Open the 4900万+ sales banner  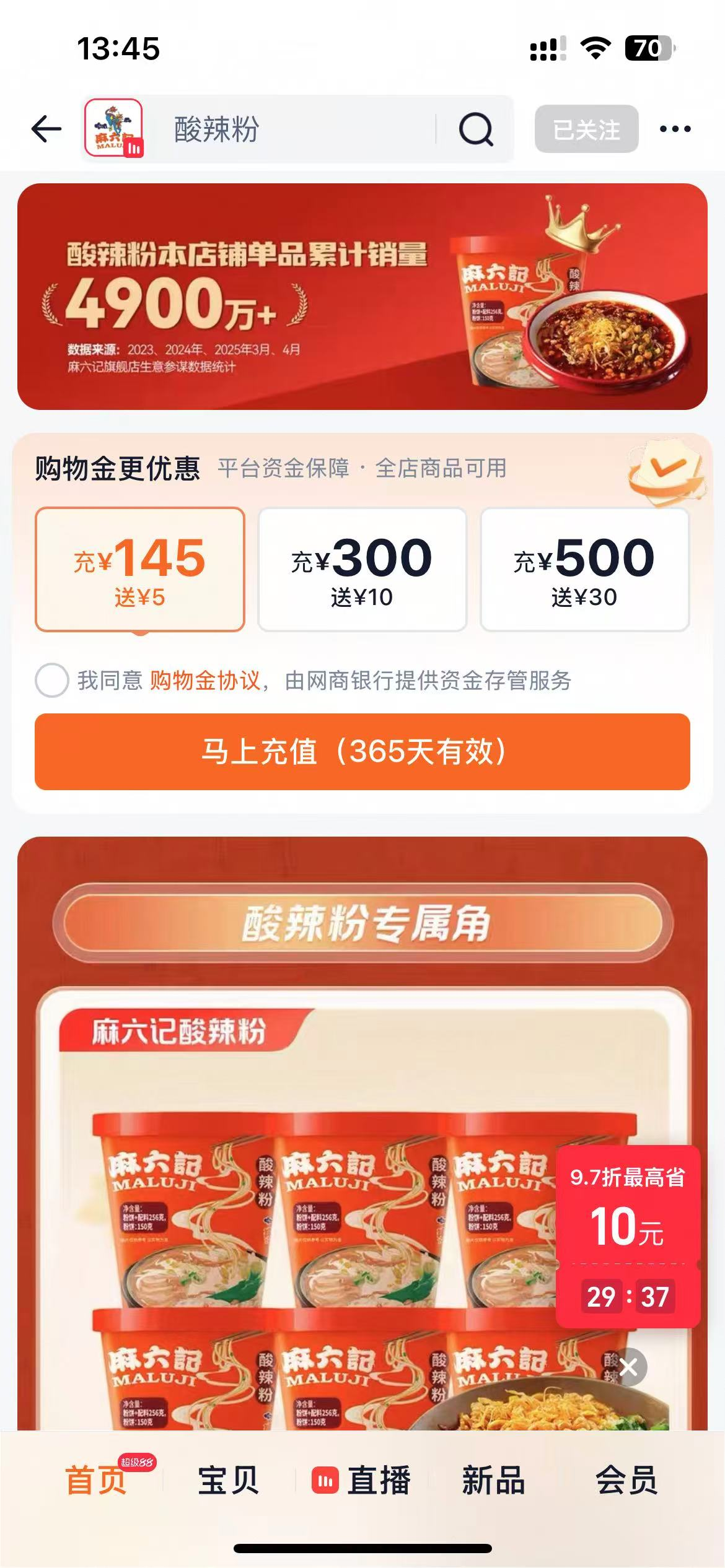click(x=362, y=297)
